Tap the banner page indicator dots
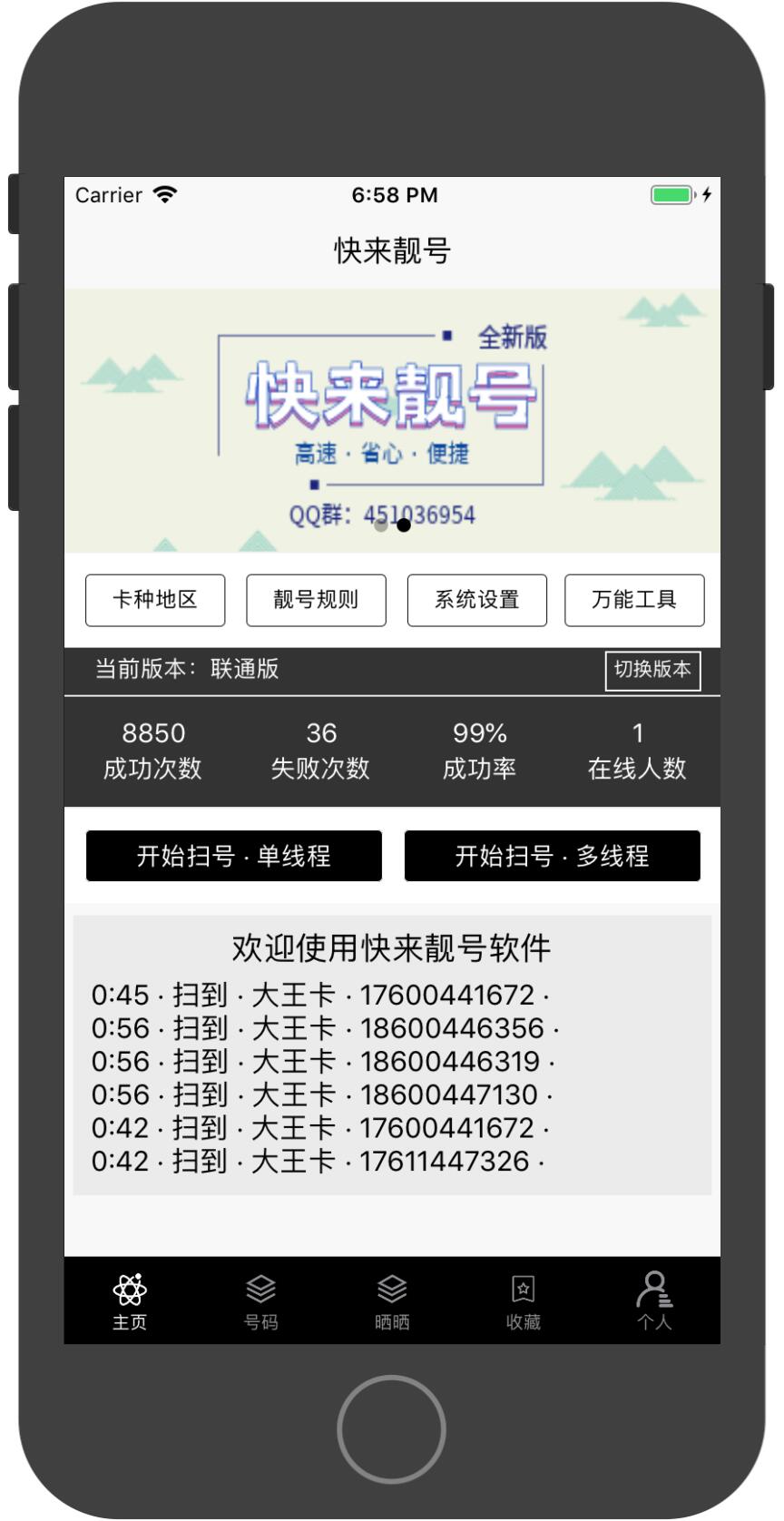Image resolution: width=784 pixels, height=1521 pixels. 392,525
